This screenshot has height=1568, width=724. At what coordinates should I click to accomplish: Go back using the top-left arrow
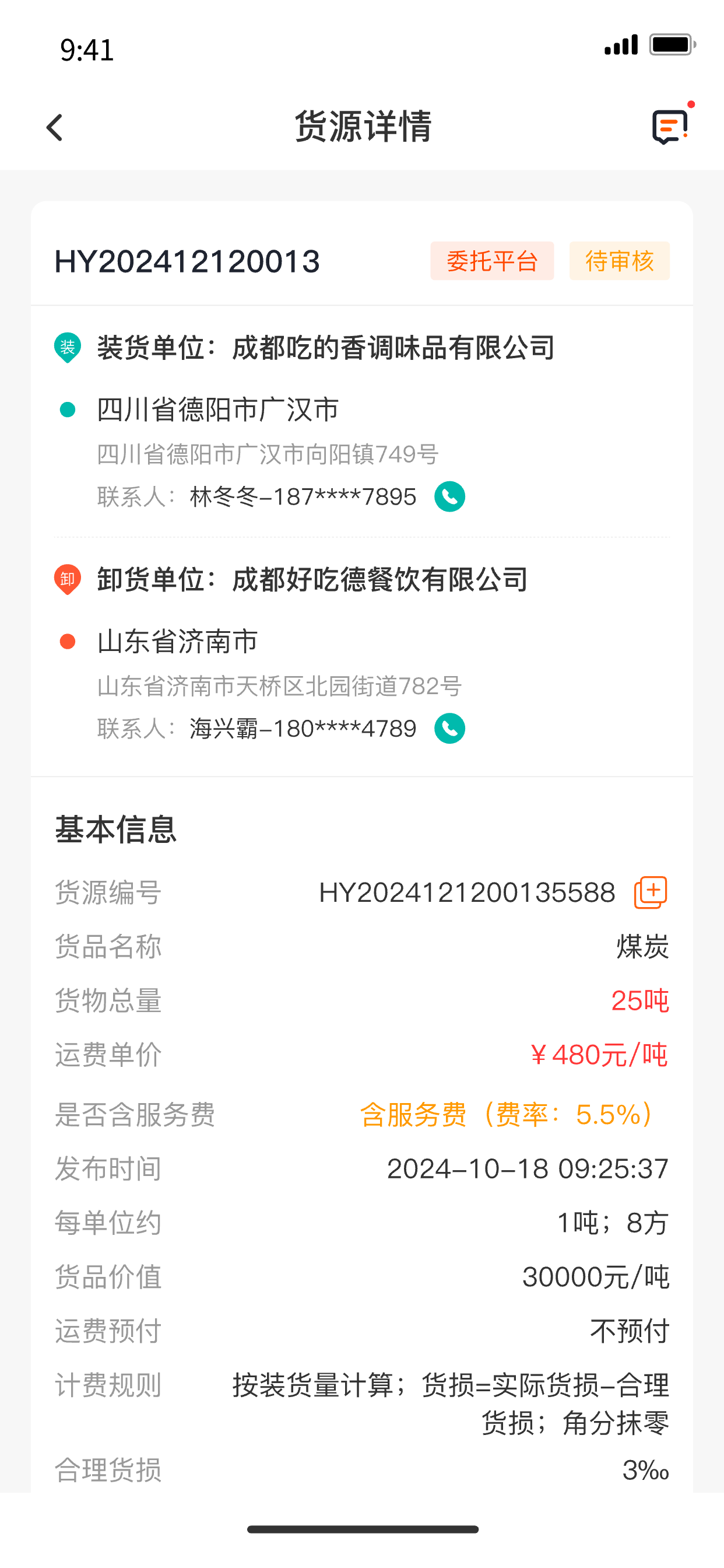coord(55,127)
